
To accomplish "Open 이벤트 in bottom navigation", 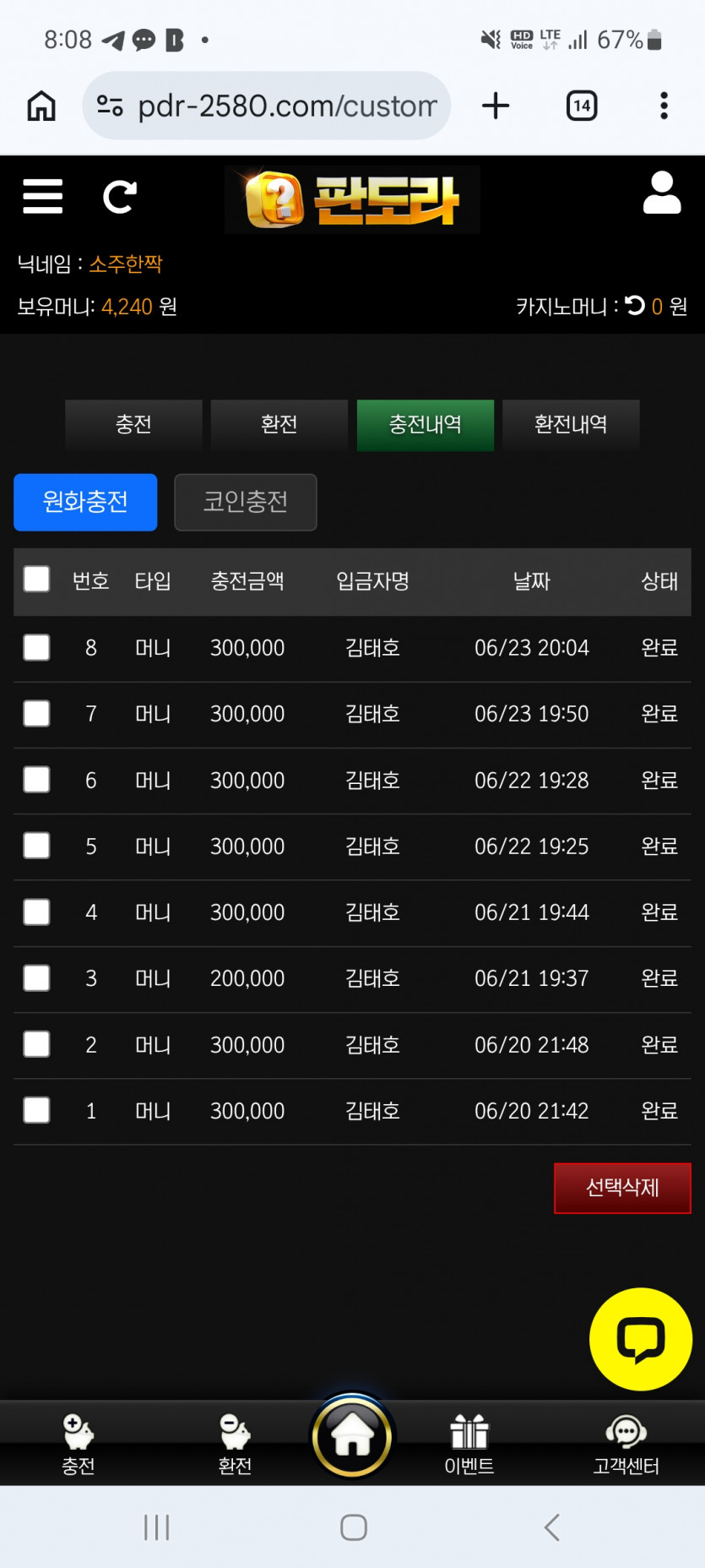I will [x=469, y=1445].
